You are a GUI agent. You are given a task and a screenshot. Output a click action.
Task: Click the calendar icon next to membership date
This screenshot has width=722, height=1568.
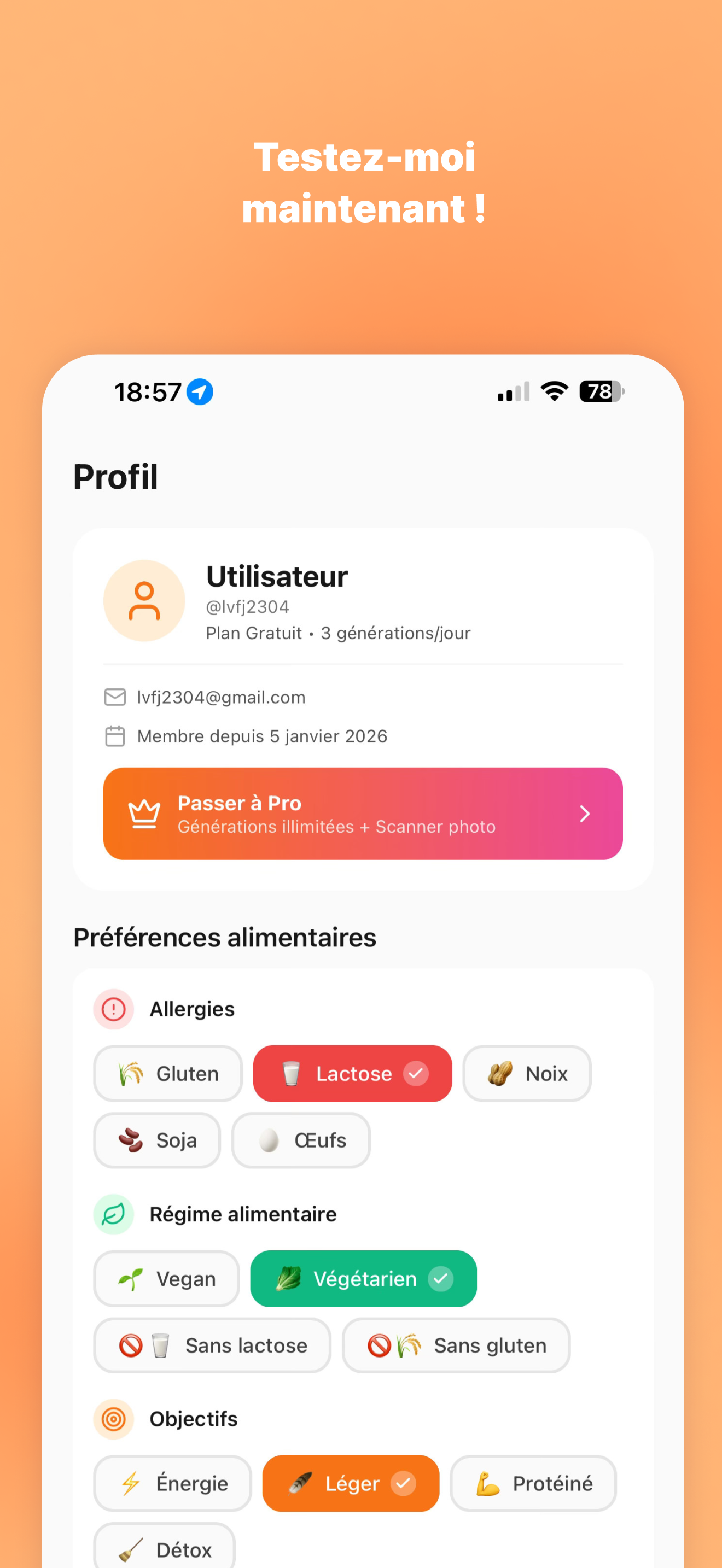(114, 736)
